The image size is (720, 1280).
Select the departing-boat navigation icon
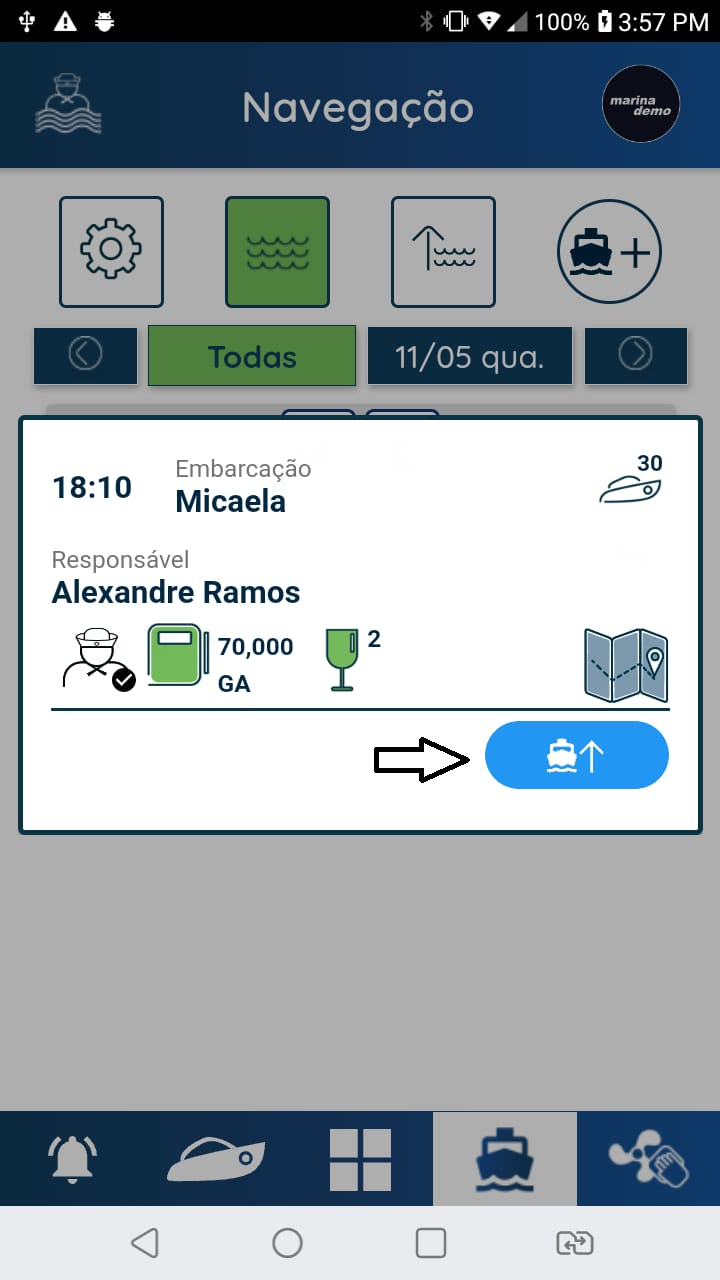(x=443, y=251)
